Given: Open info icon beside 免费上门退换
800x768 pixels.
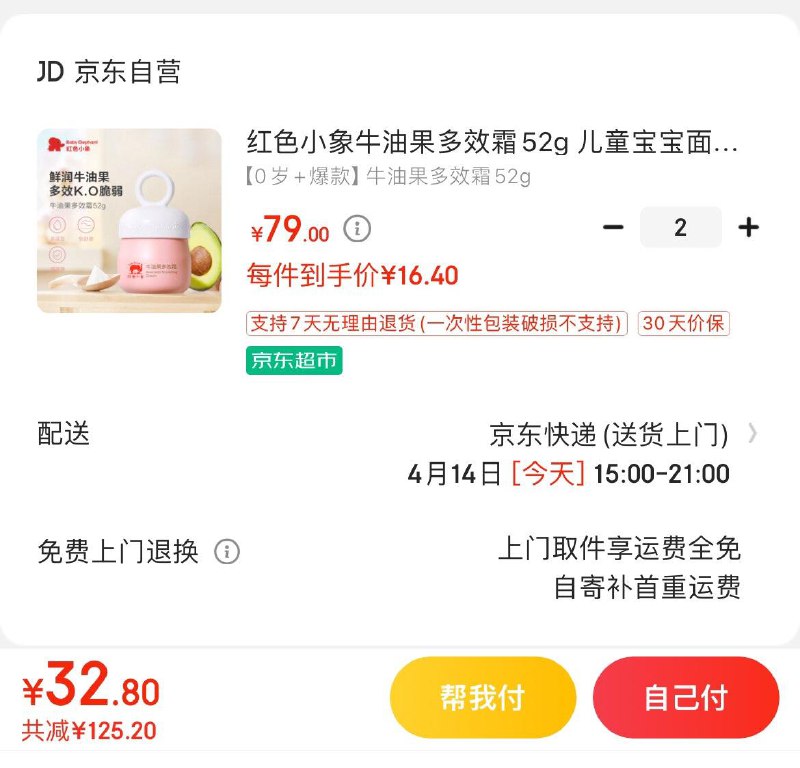Looking at the screenshot, I should [227, 552].
